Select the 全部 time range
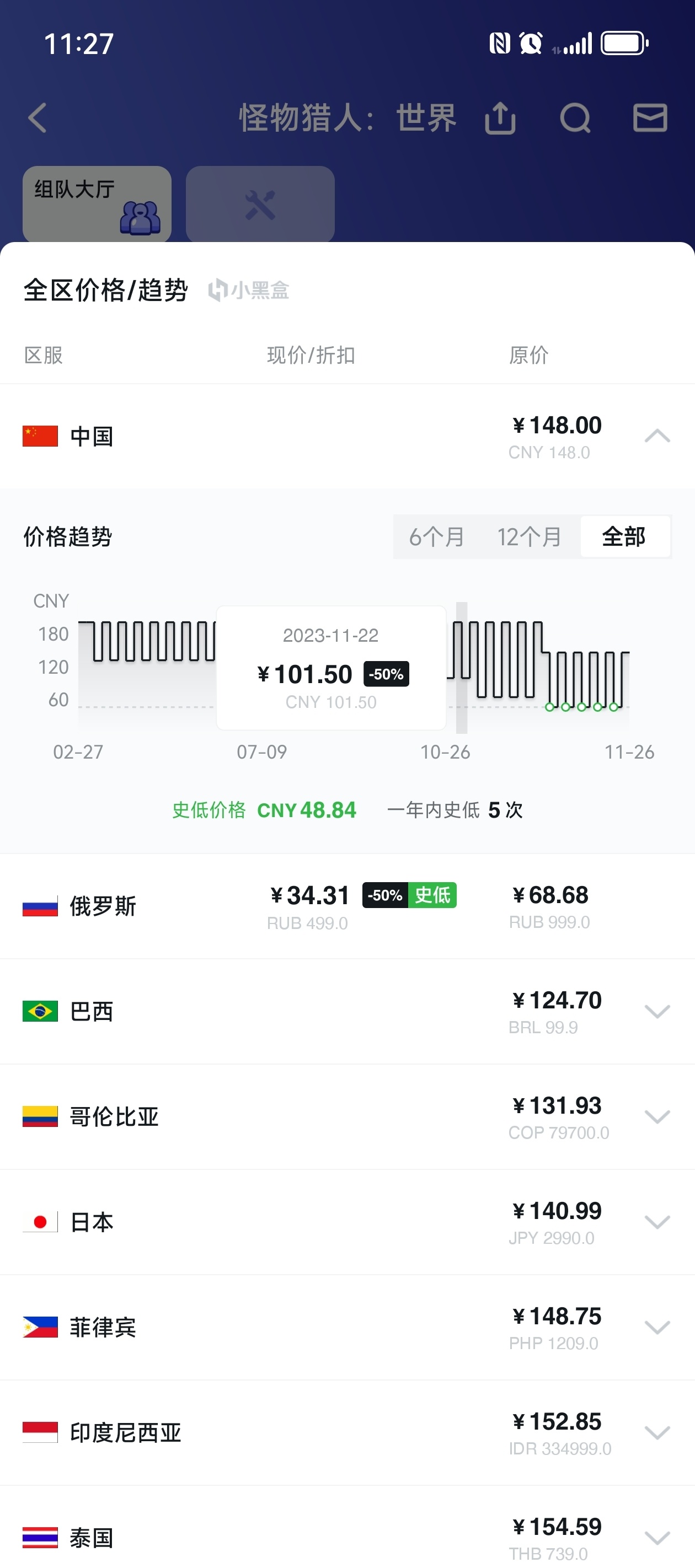The image size is (695, 1568). pyautogui.click(x=624, y=536)
